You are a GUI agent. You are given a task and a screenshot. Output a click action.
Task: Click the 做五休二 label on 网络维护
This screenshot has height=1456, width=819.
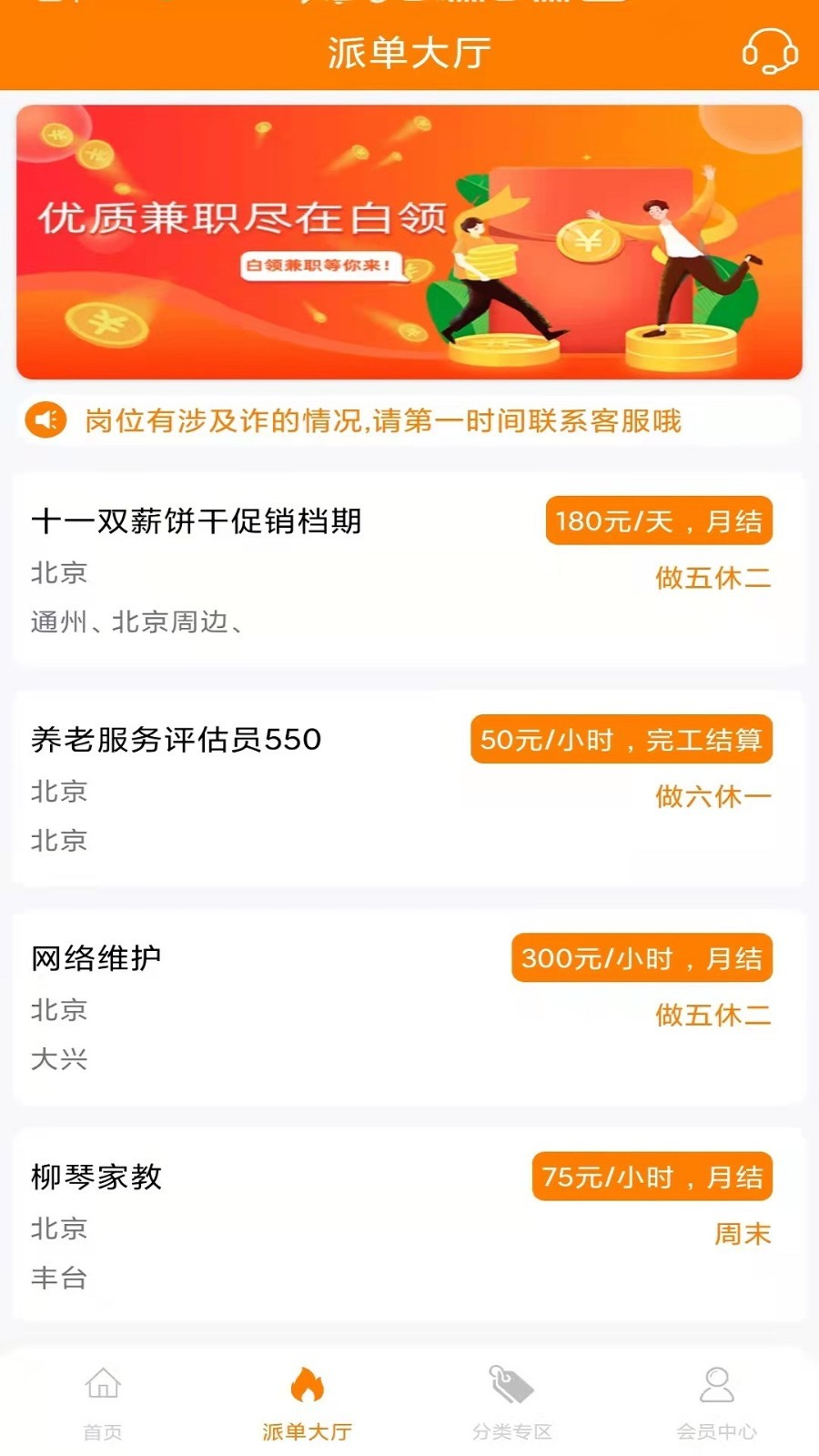coord(713,1016)
